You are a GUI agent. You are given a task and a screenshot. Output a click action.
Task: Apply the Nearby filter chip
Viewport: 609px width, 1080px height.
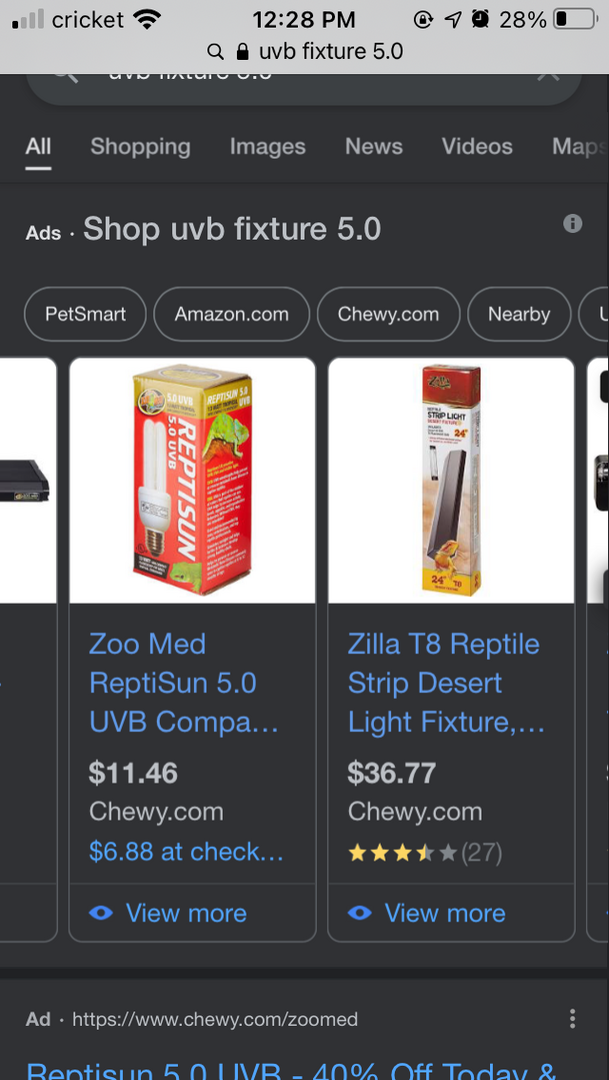click(519, 314)
